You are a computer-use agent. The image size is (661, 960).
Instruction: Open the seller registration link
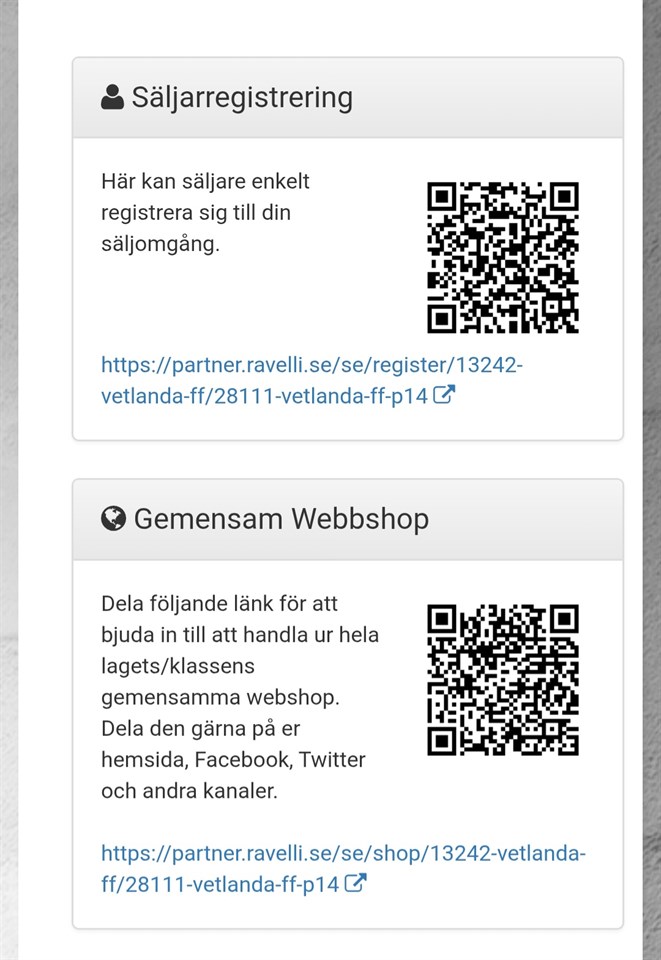point(311,380)
